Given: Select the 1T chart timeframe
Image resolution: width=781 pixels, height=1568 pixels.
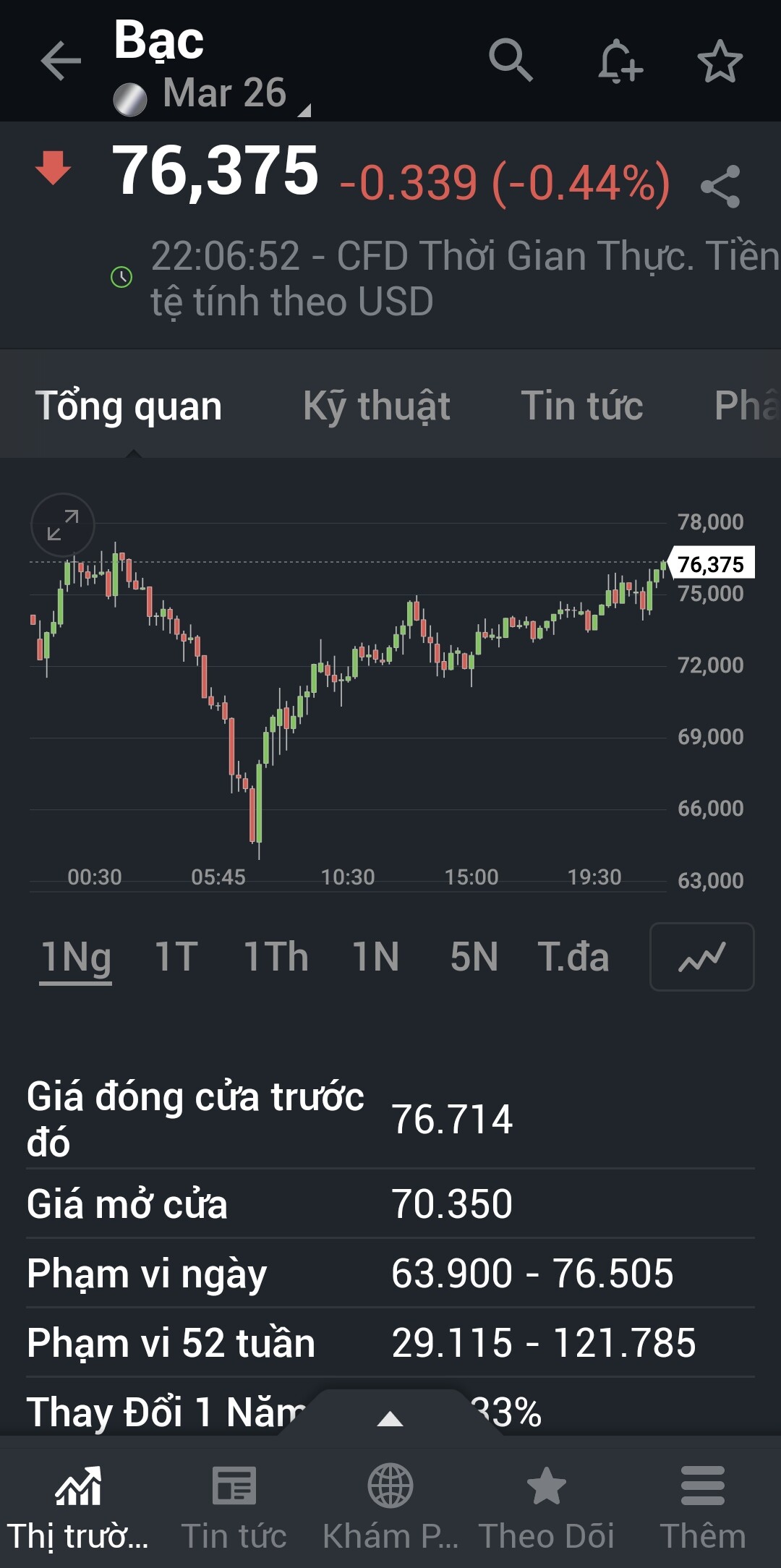Looking at the screenshot, I should 176,957.
